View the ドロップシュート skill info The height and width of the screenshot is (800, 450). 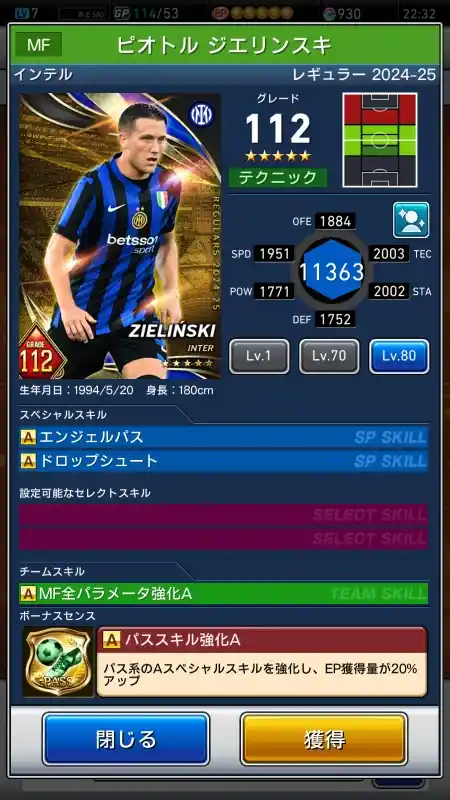tap(223, 461)
